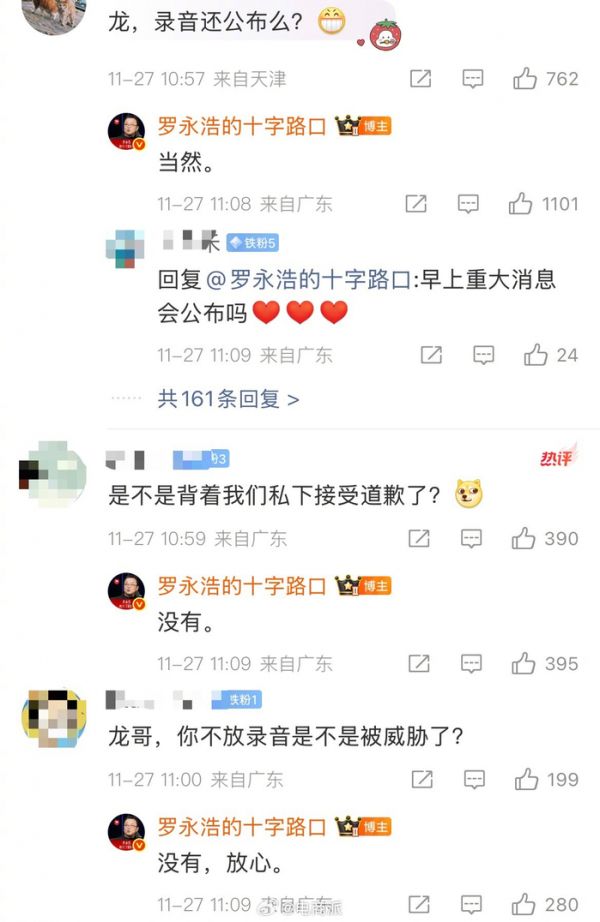
Task: Like 罗永浩's reply 当然。
Action: pos(520,204)
